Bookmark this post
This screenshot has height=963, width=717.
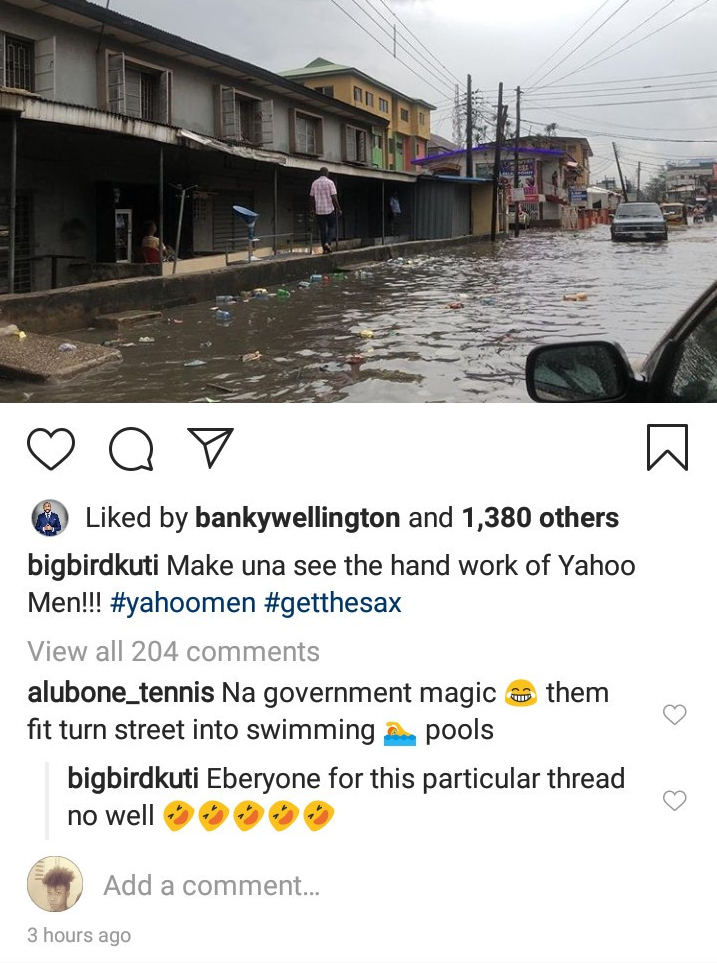tap(667, 447)
